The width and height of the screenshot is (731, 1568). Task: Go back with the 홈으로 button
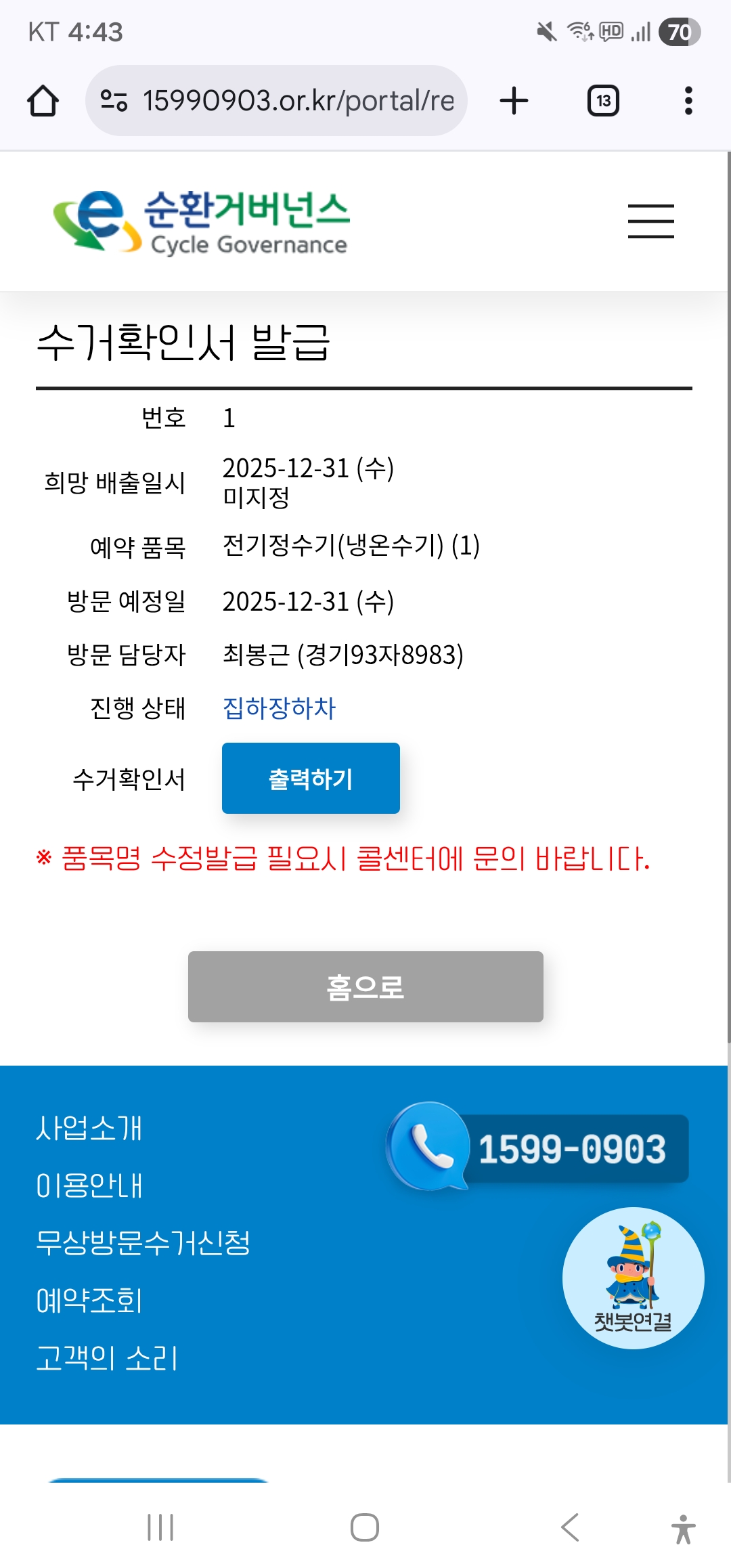(x=365, y=986)
